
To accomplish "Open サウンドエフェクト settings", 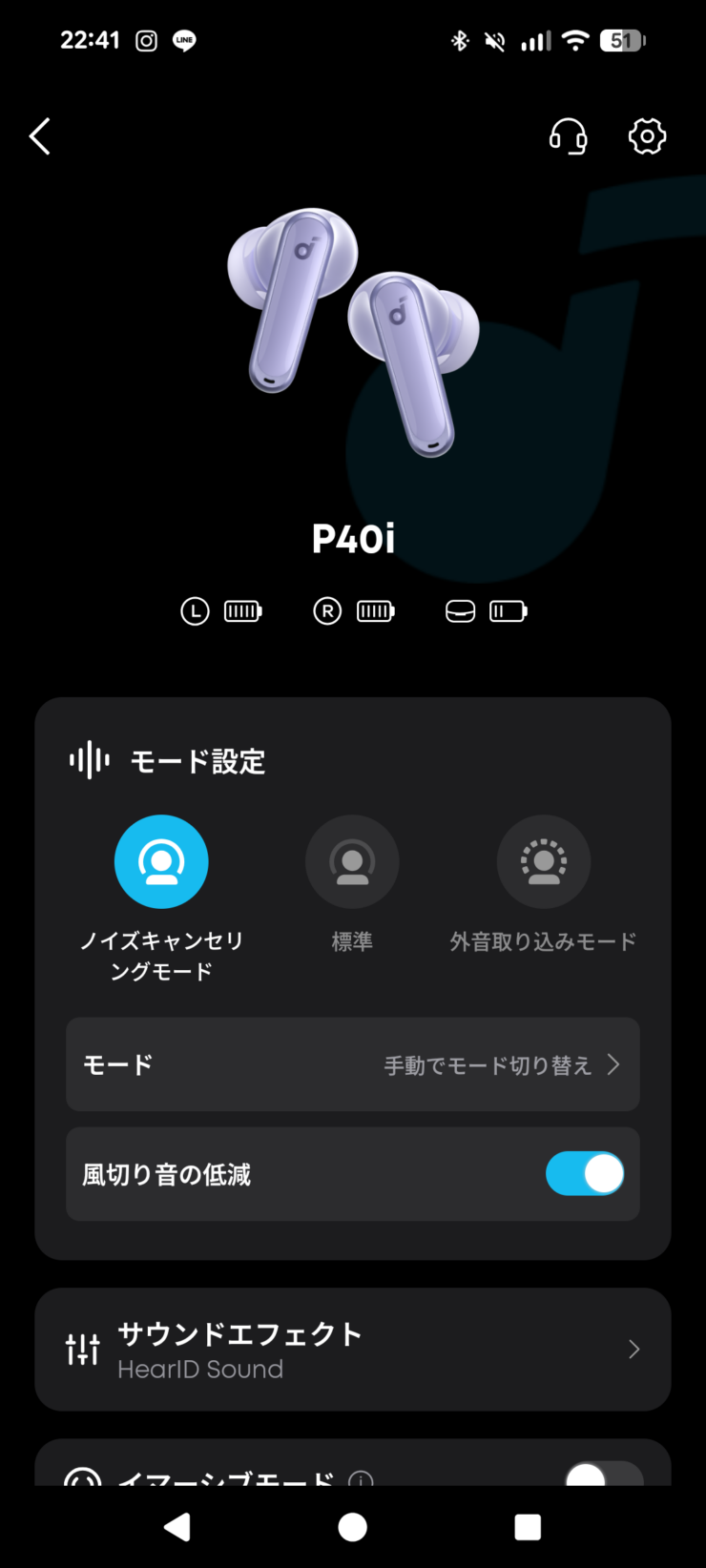I will pyautogui.click(x=353, y=1350).
